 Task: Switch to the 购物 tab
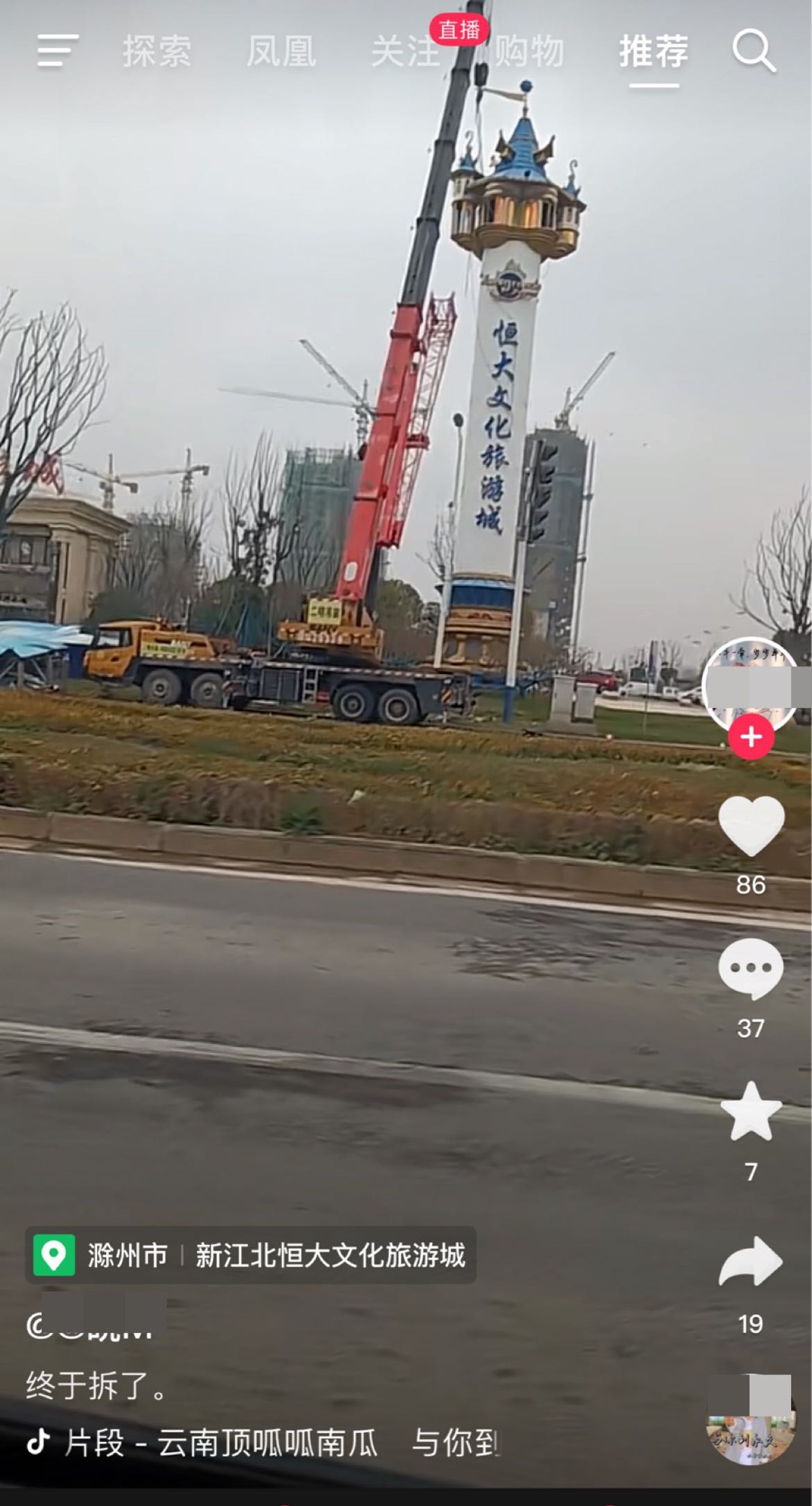[529, 51]
